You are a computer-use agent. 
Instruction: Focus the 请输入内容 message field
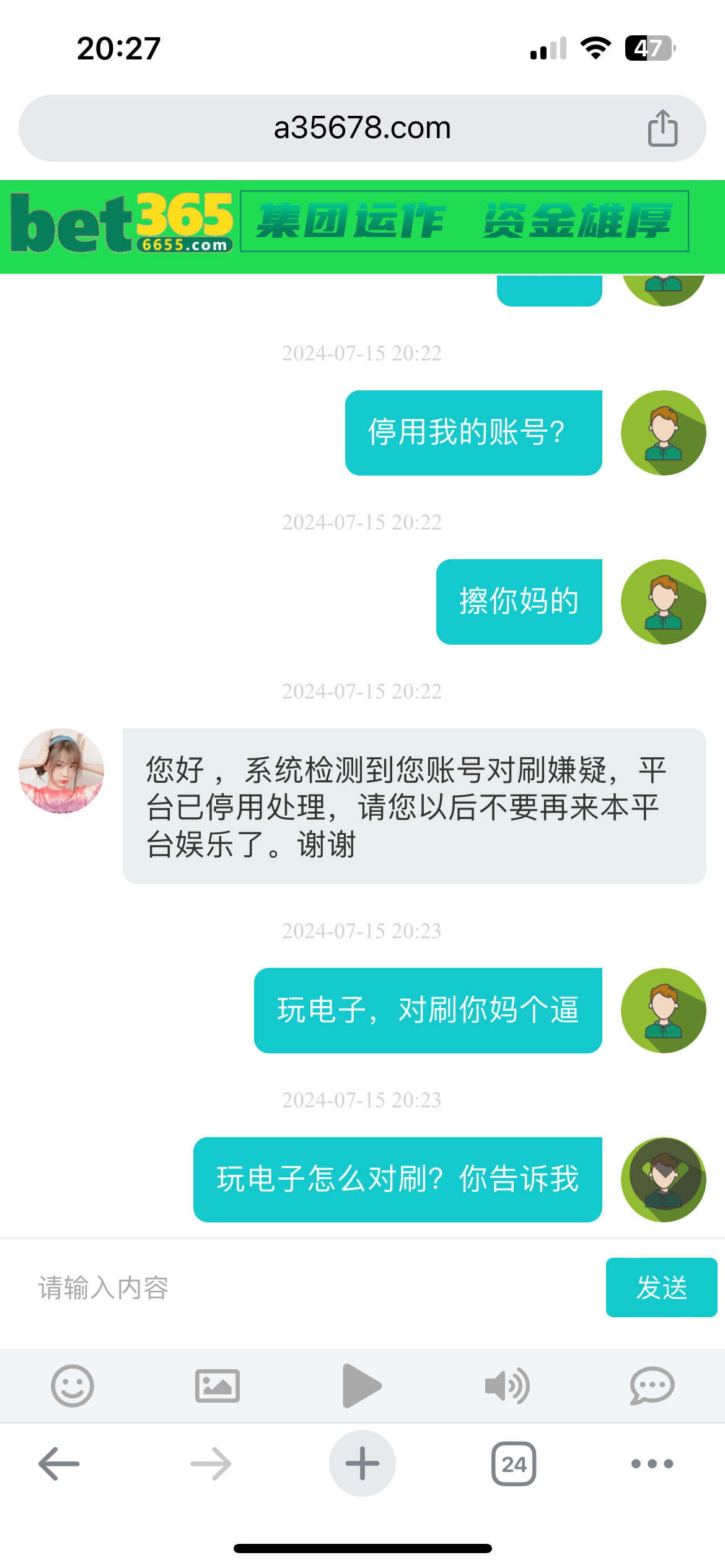[310, 1288]
